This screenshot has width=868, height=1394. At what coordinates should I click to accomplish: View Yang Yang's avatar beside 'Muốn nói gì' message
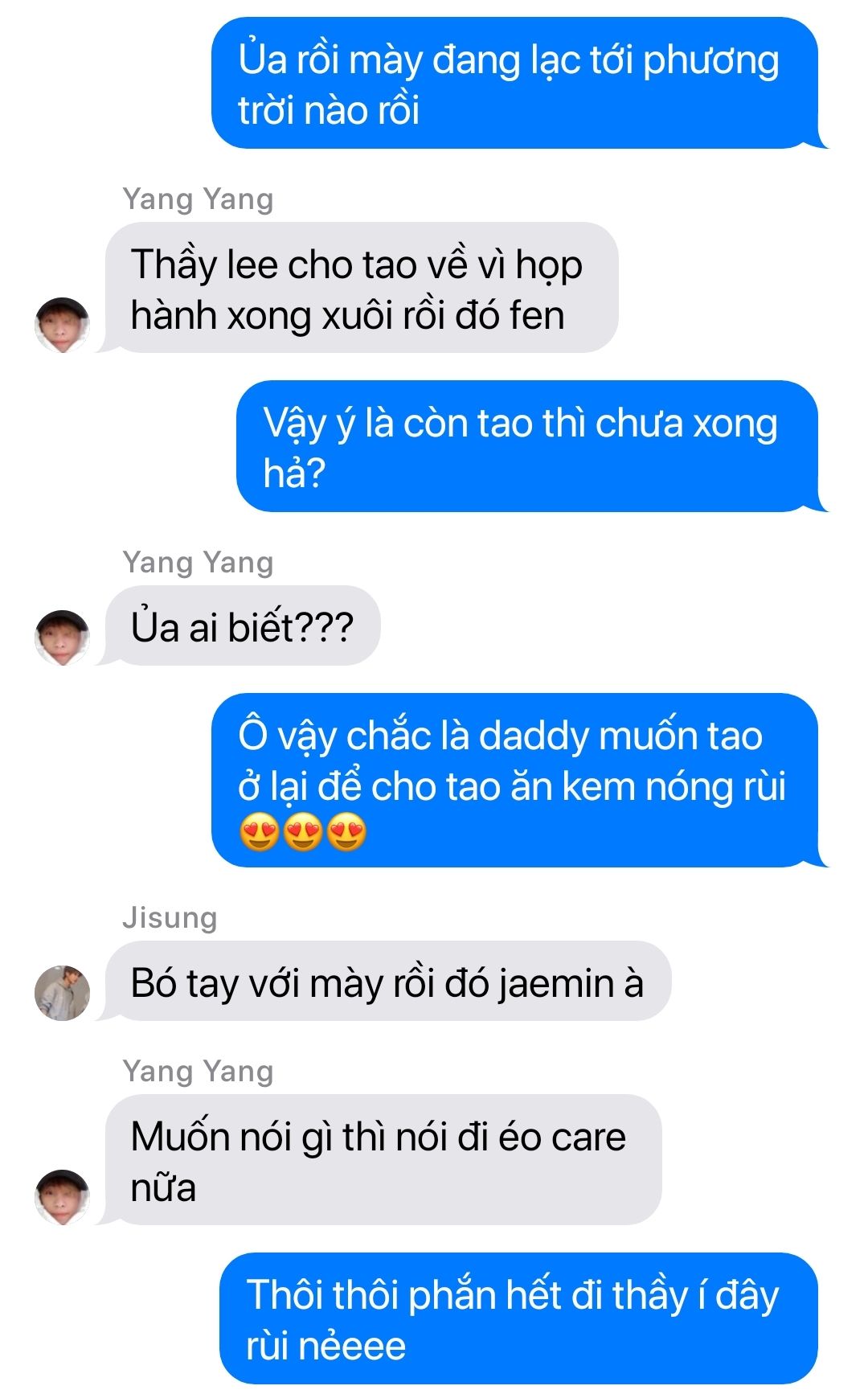(x=62, y=1197)
